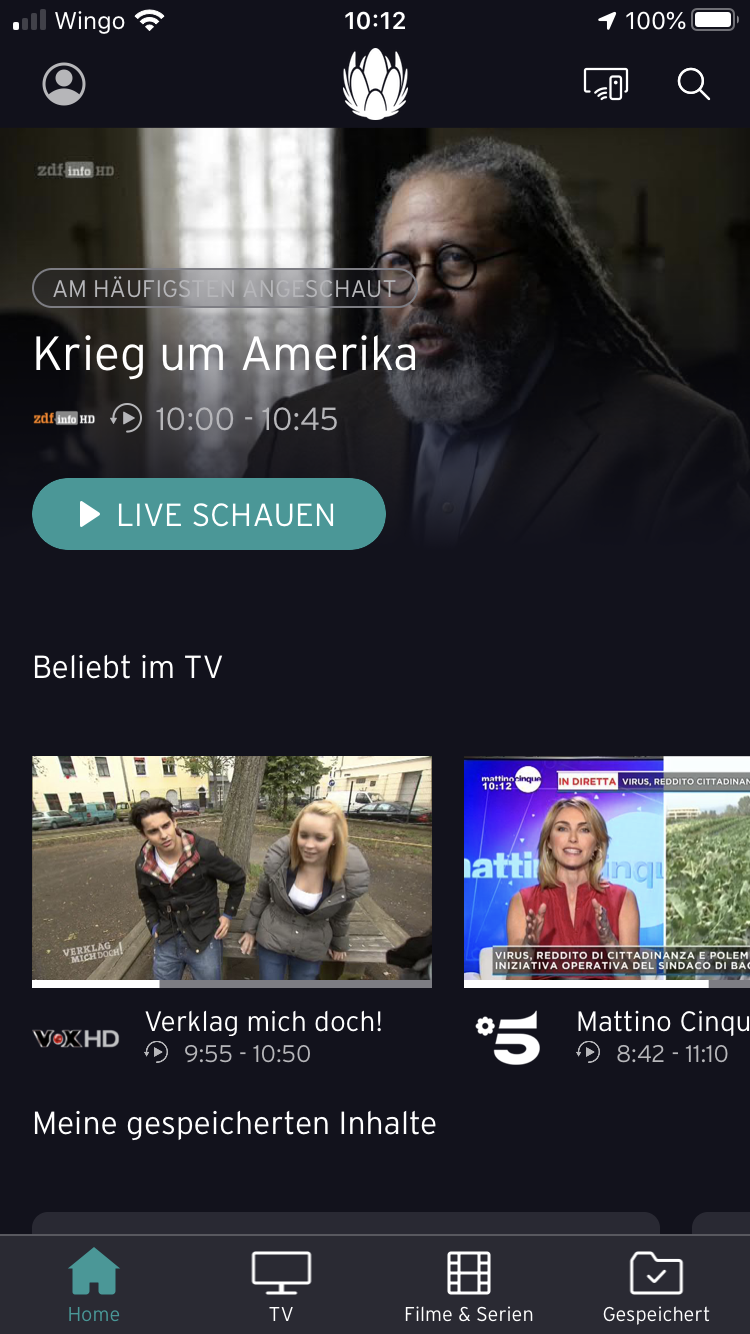Open the Gespeichert tab
Viewport: 750px width, 1334px height.
point(656,1286)
